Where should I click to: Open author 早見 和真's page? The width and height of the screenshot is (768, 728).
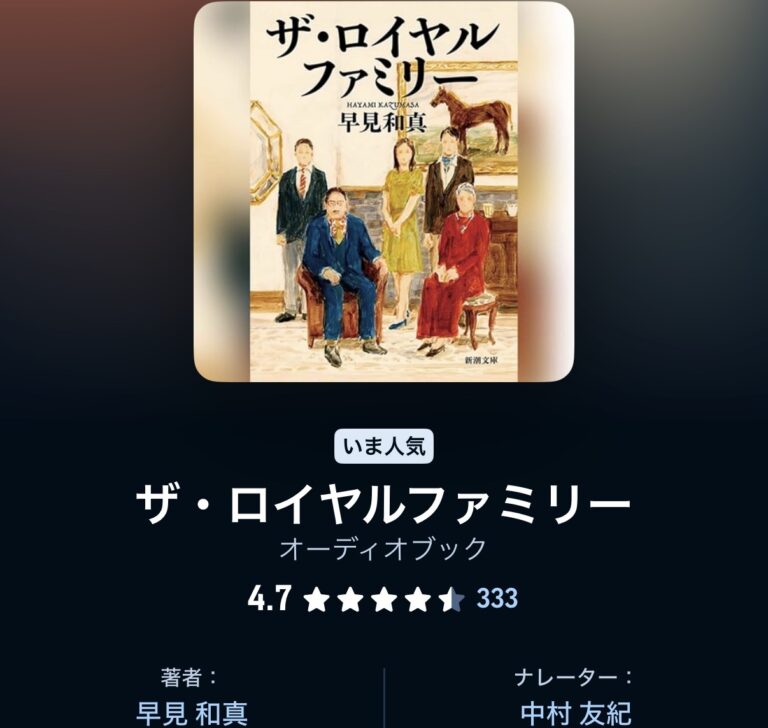point(192,713)
